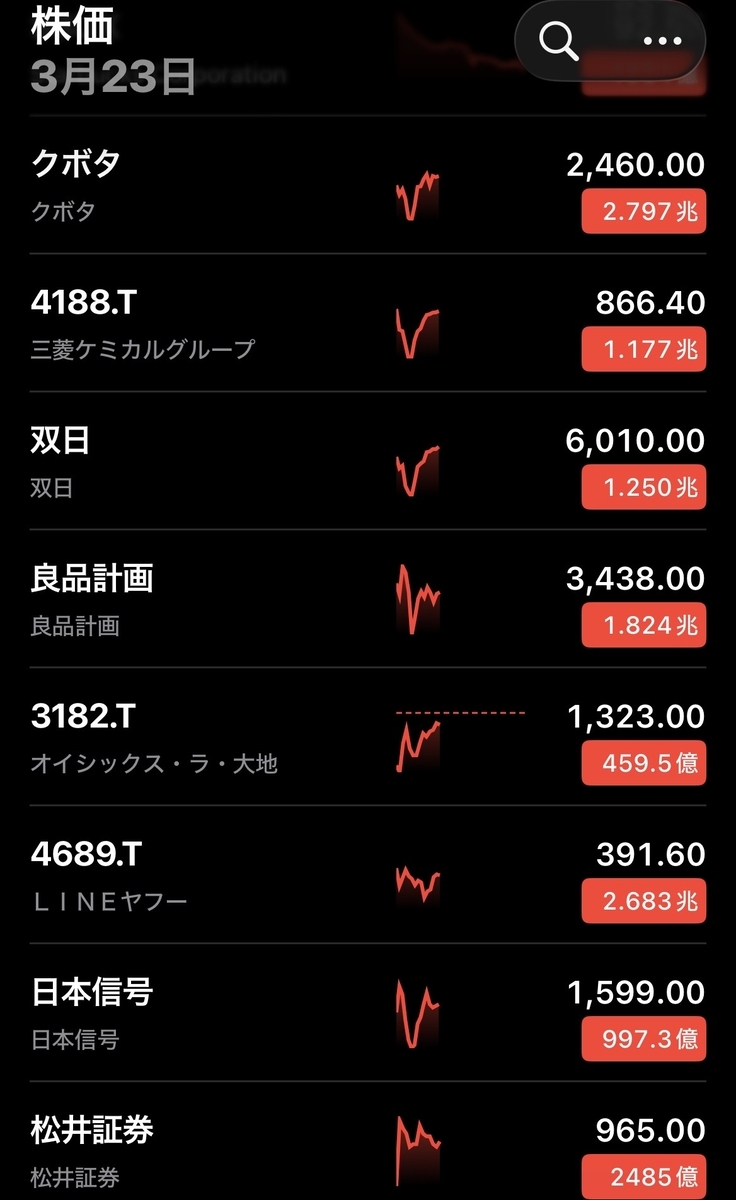Image resolution: width=736 pixels, height=1200 pixels.
Task: Tap the 2.683兆 badge on LINEヤフー
Action: click(644, 902)
